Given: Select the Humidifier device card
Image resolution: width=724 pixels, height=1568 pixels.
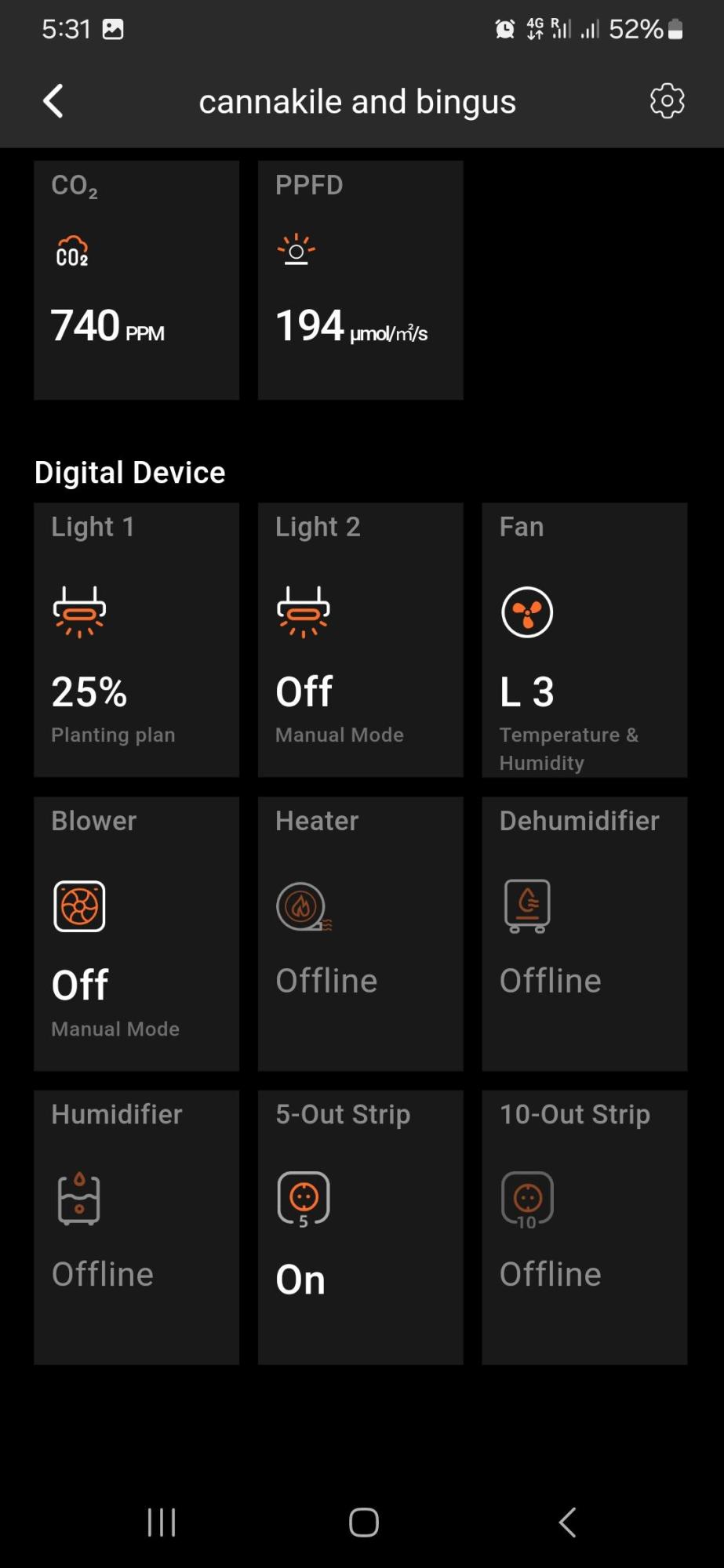Looking at the screenshot, I should (x=136, y=1227).
